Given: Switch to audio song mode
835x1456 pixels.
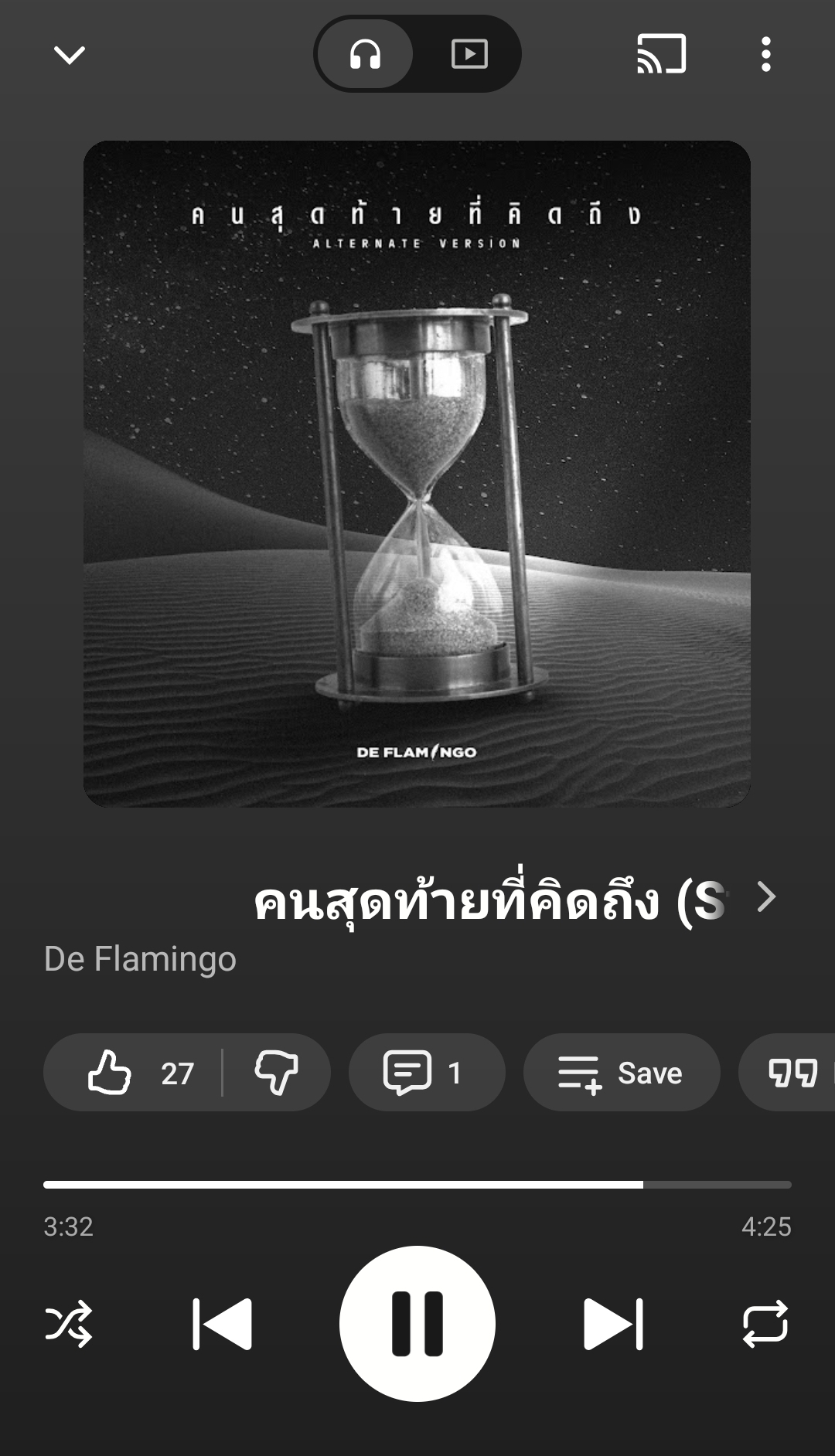Looking at the screenshot, I should pyautogui.click(x=365, y=54).
